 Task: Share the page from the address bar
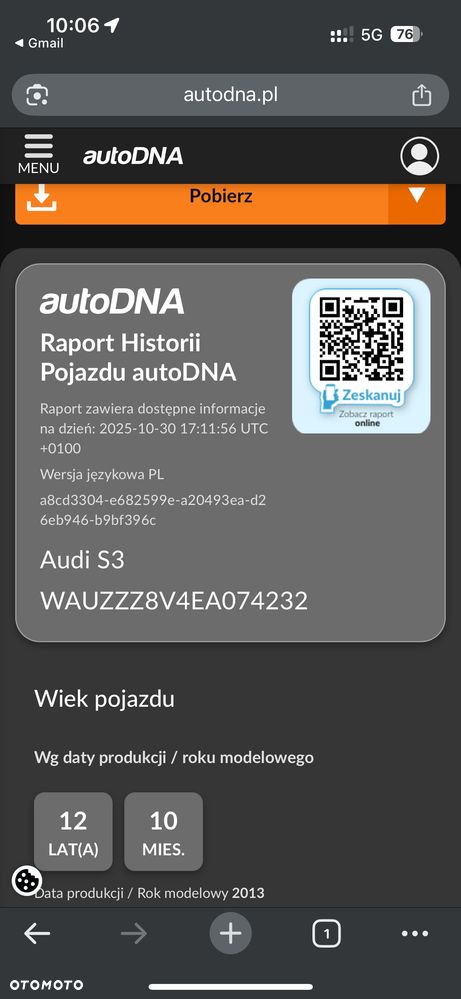tap(422, 96)
